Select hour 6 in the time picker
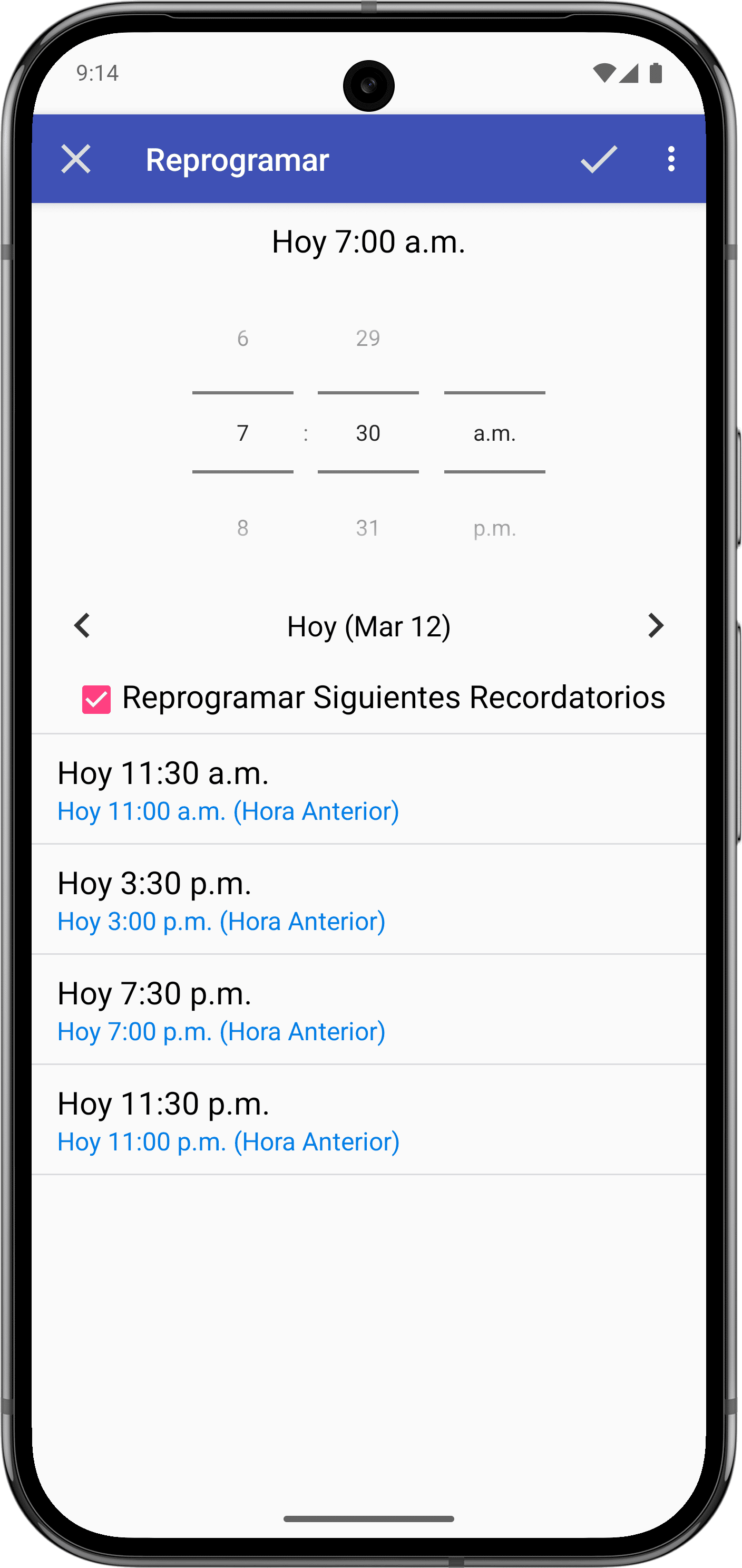 pos(242,338)
